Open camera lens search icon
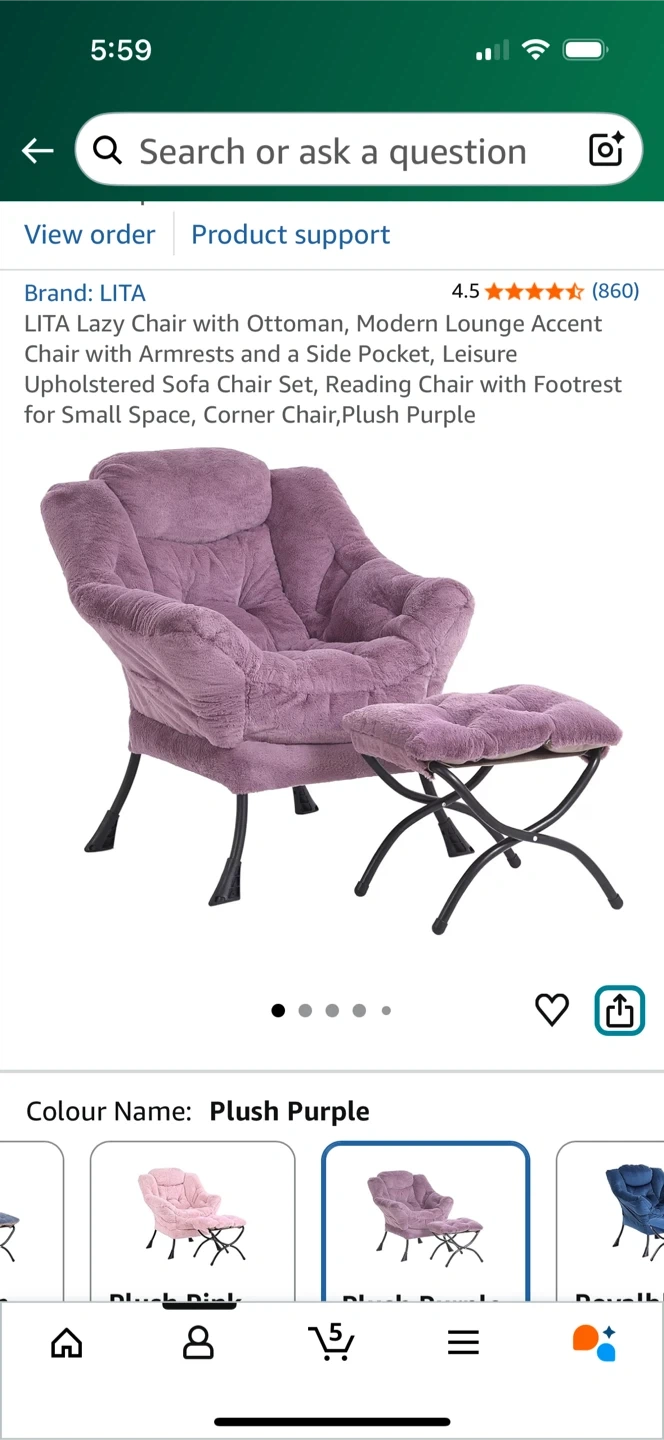664x1440 pixels. pos(606,150)
